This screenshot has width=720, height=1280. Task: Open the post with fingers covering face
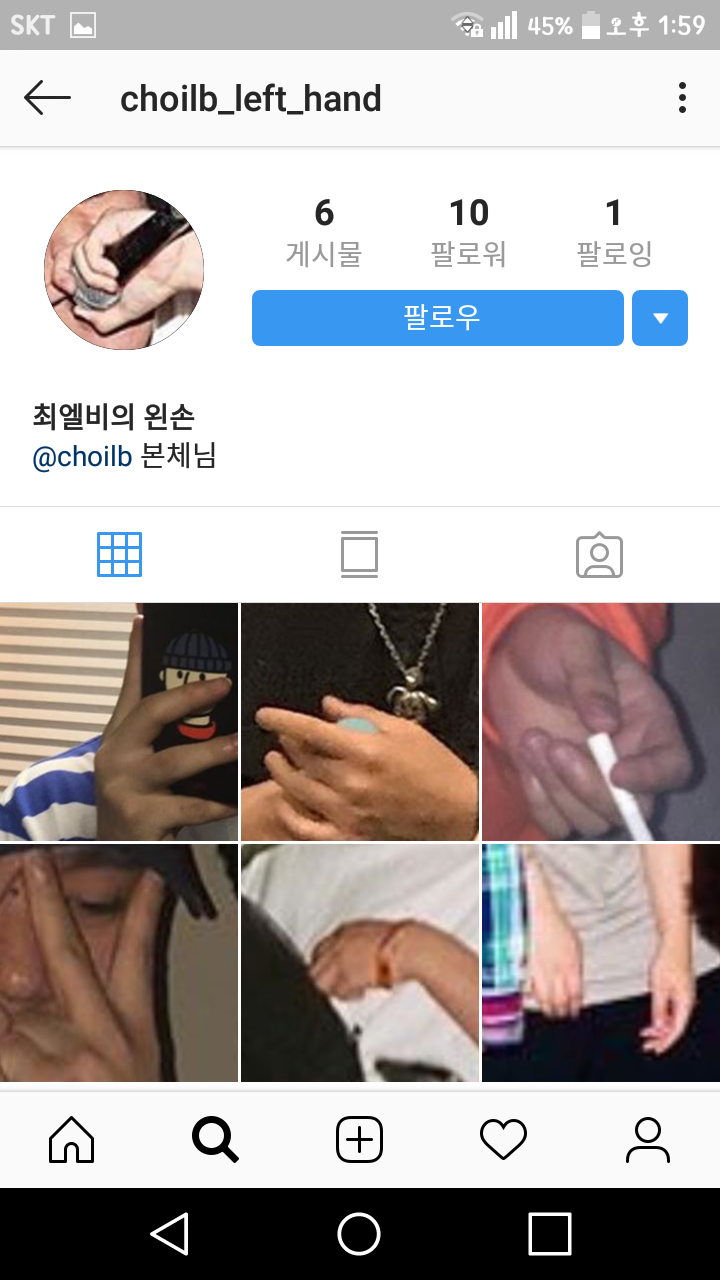point(119,962)
